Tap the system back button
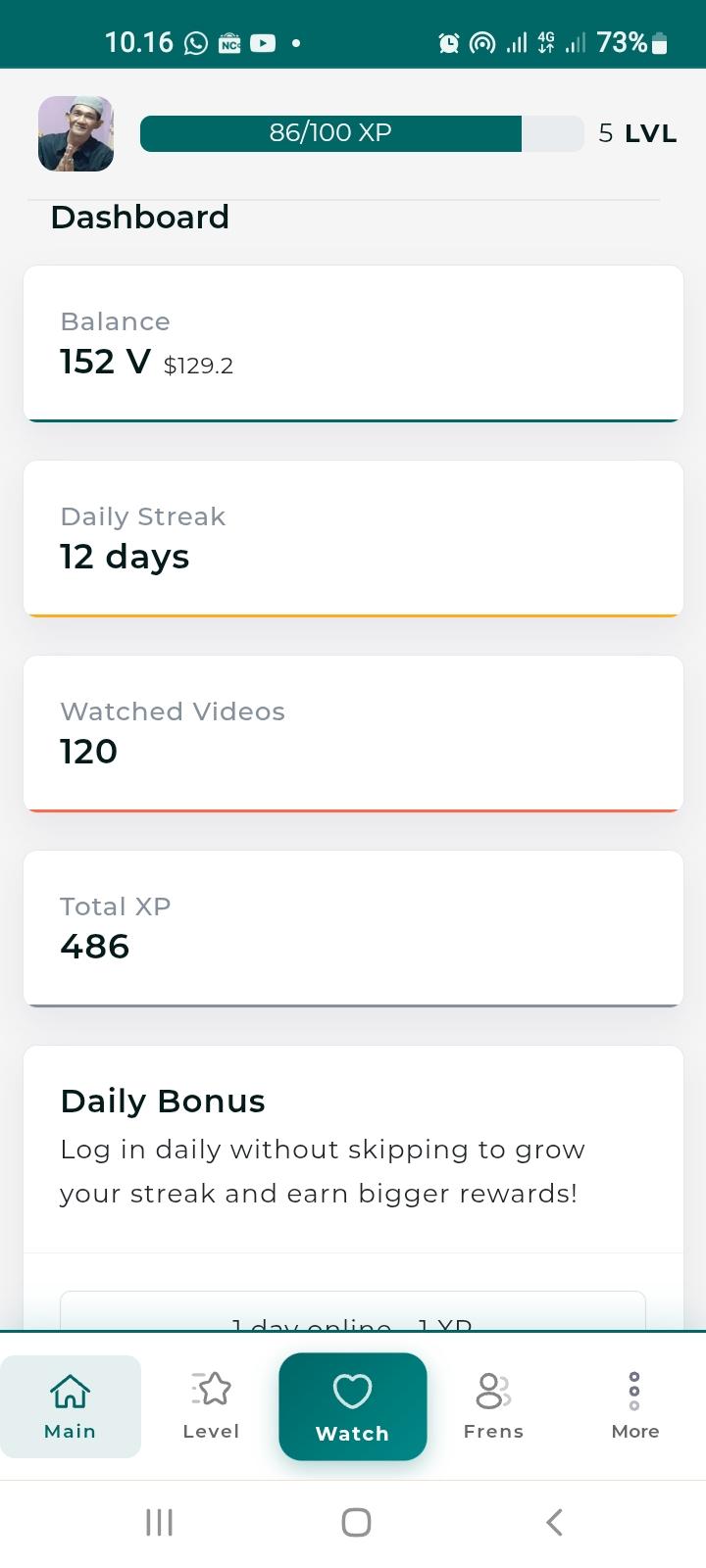Image resolution: width=706 pixels, height=1568 pixels. [554, 1522]
